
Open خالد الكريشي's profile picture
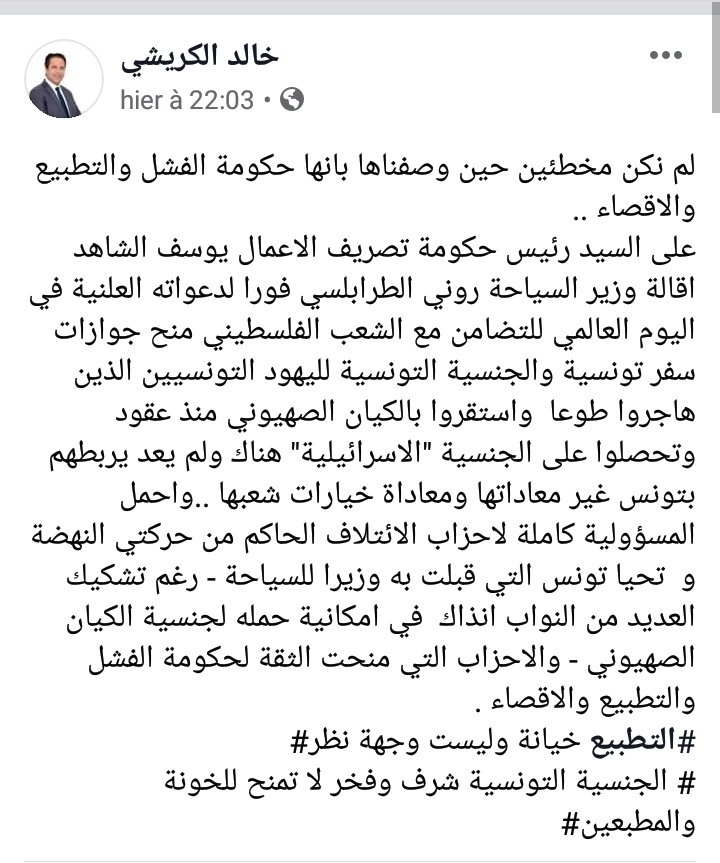pyautogui.click(x=64, y=79)
